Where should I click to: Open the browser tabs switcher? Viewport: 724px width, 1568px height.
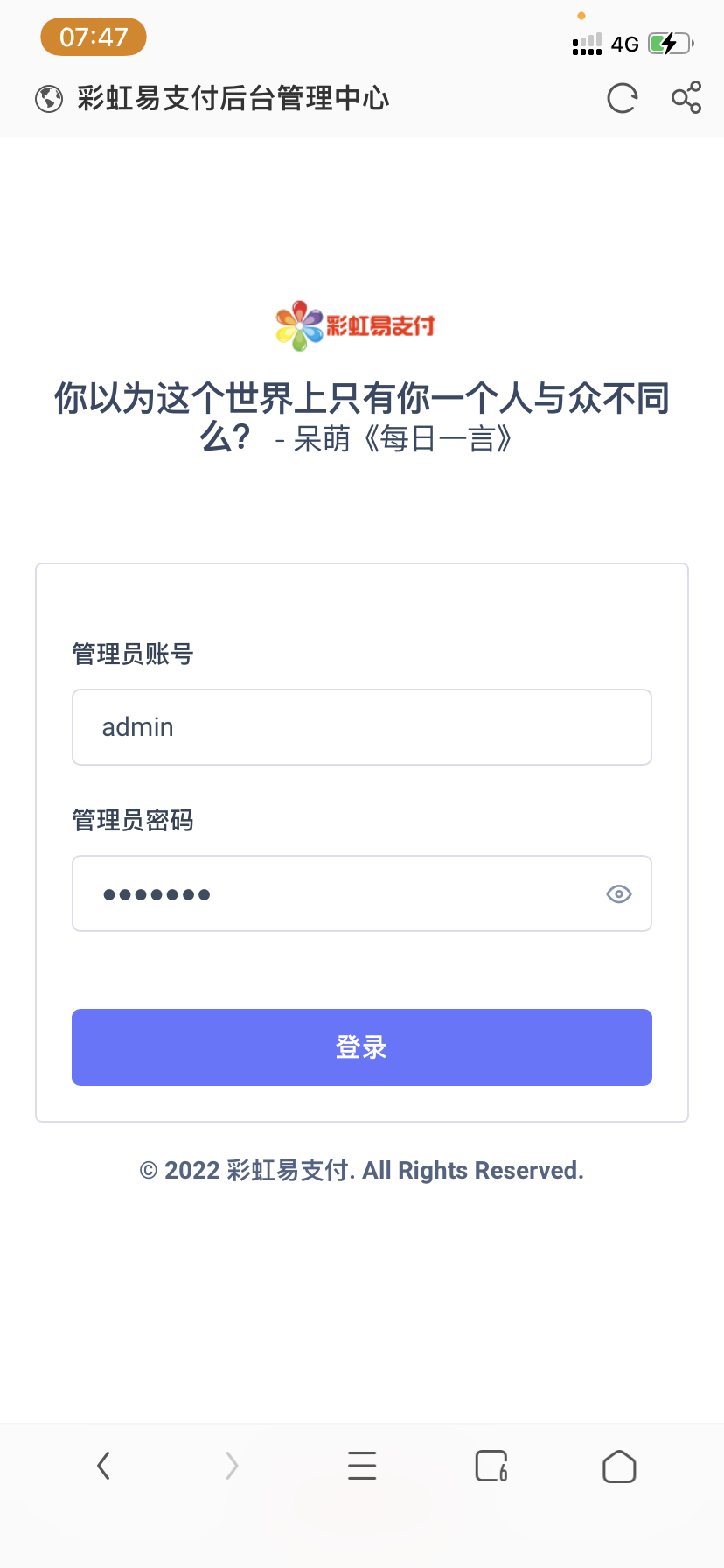(491, 1466)
